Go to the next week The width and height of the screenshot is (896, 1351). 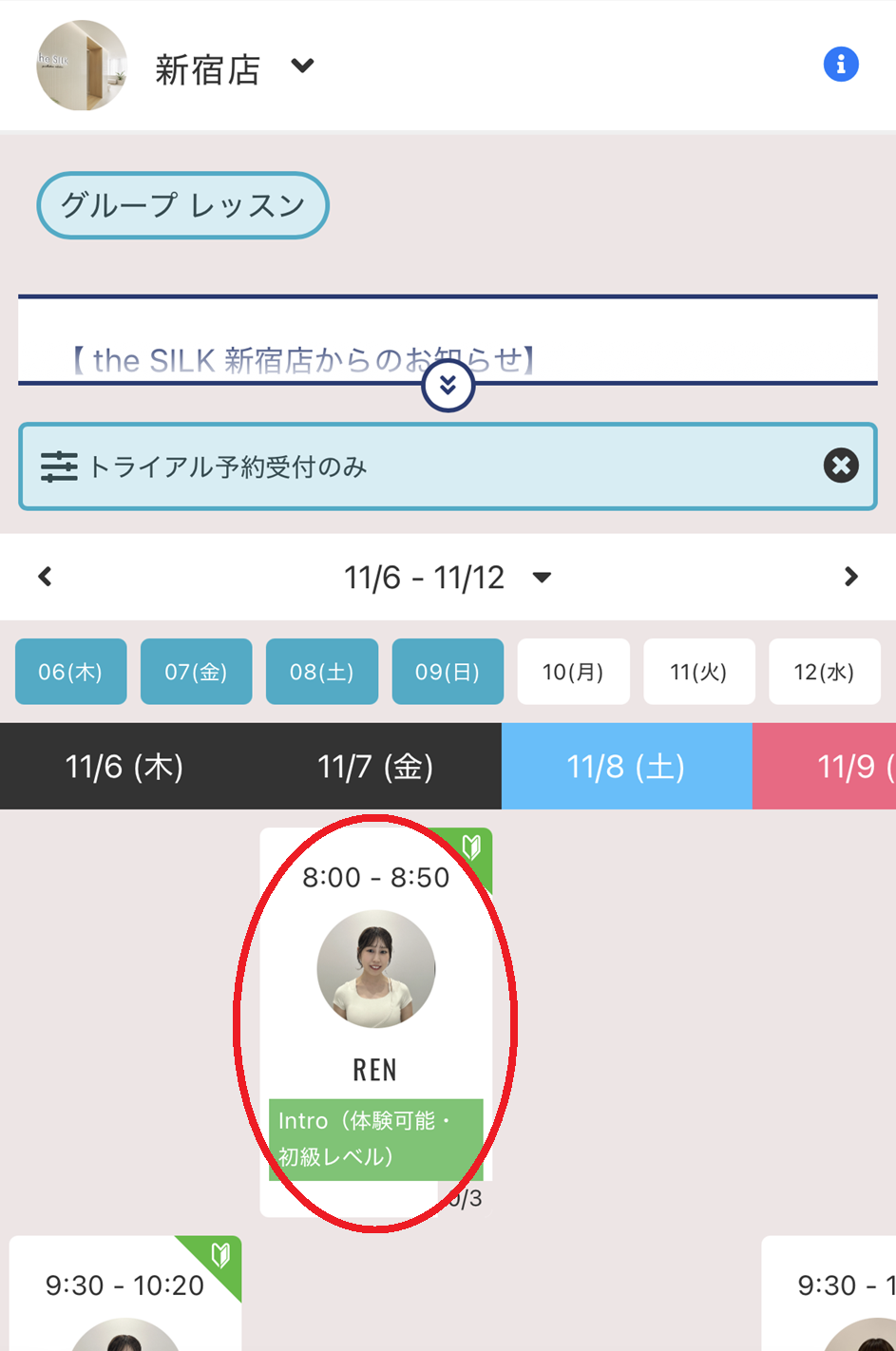pos(850,577)
